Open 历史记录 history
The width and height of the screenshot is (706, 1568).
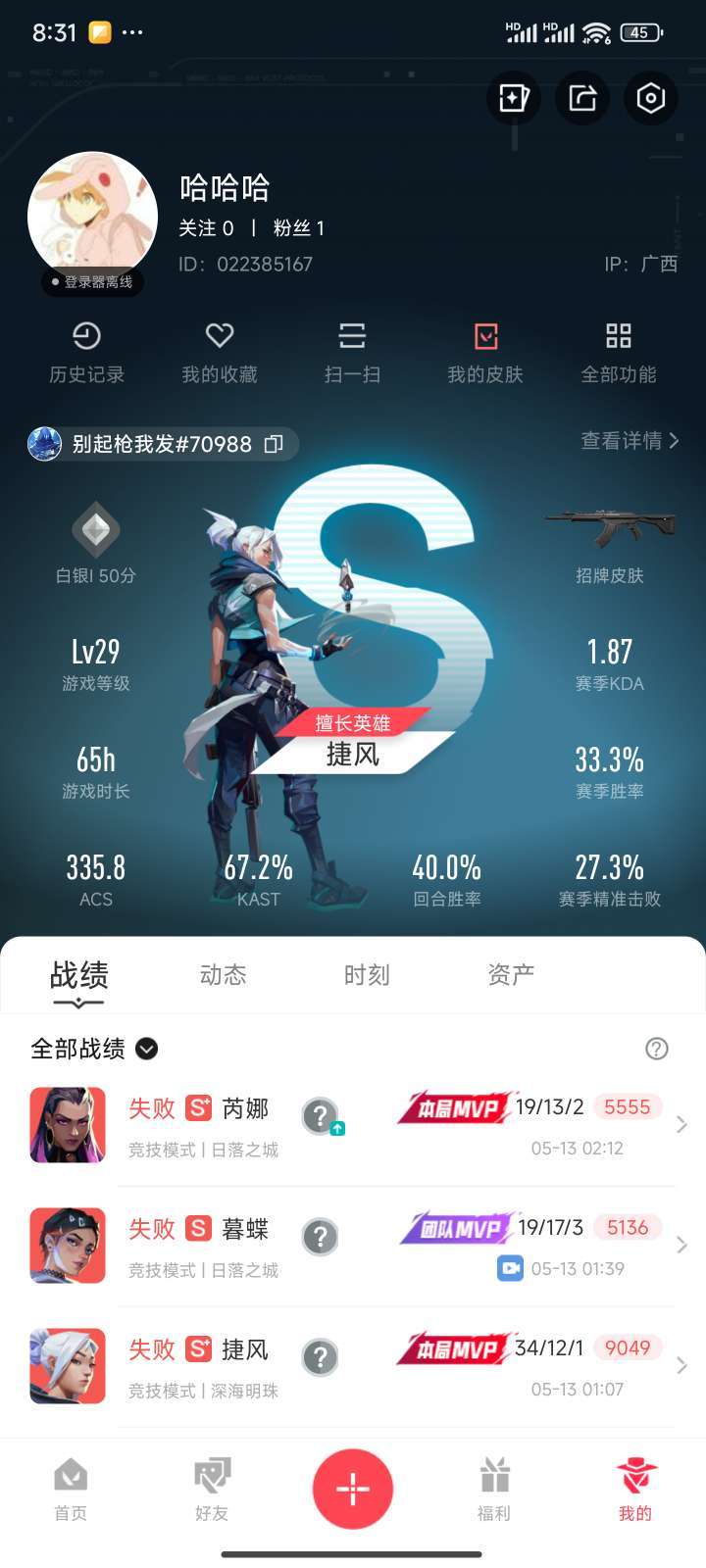[86, 353]
